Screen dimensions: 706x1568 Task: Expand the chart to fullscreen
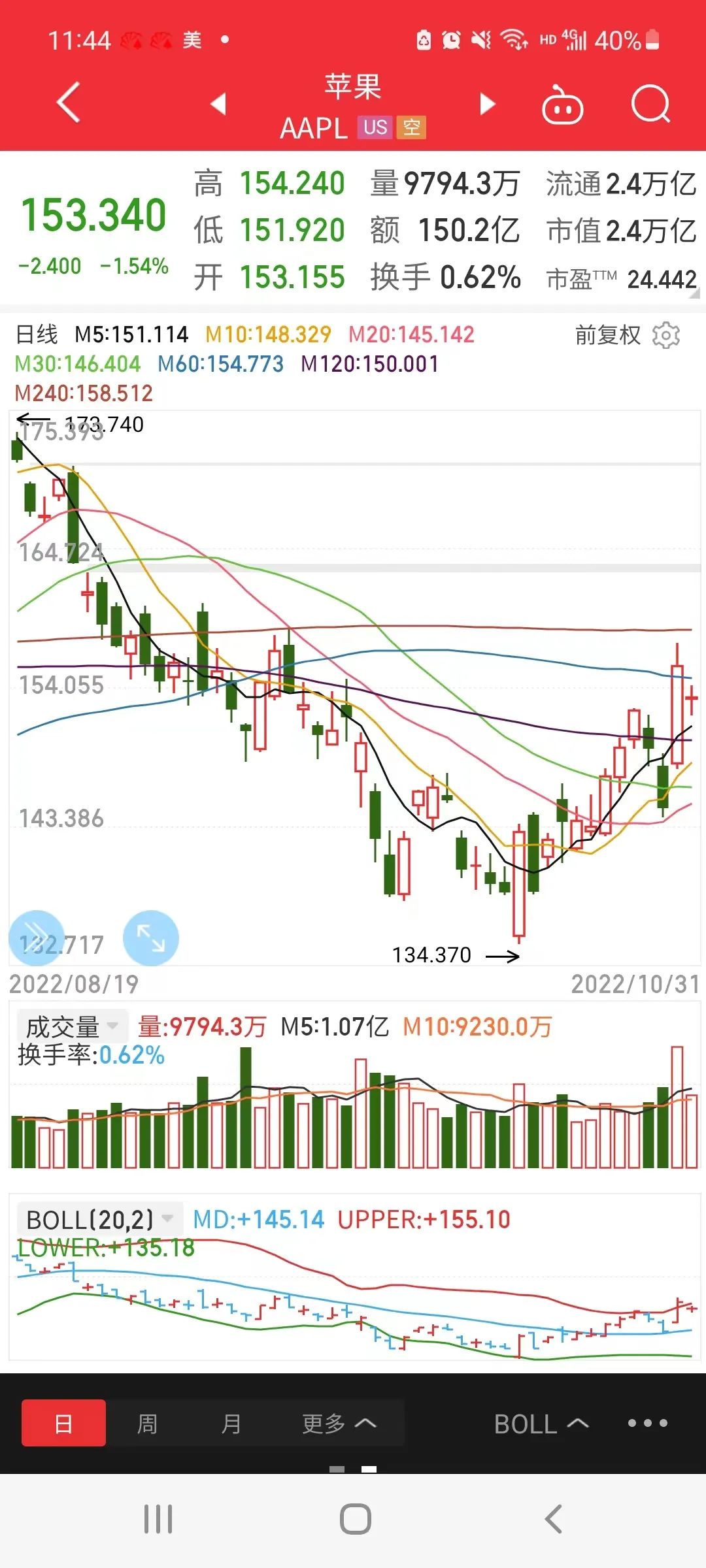click(x=150, y=938)
